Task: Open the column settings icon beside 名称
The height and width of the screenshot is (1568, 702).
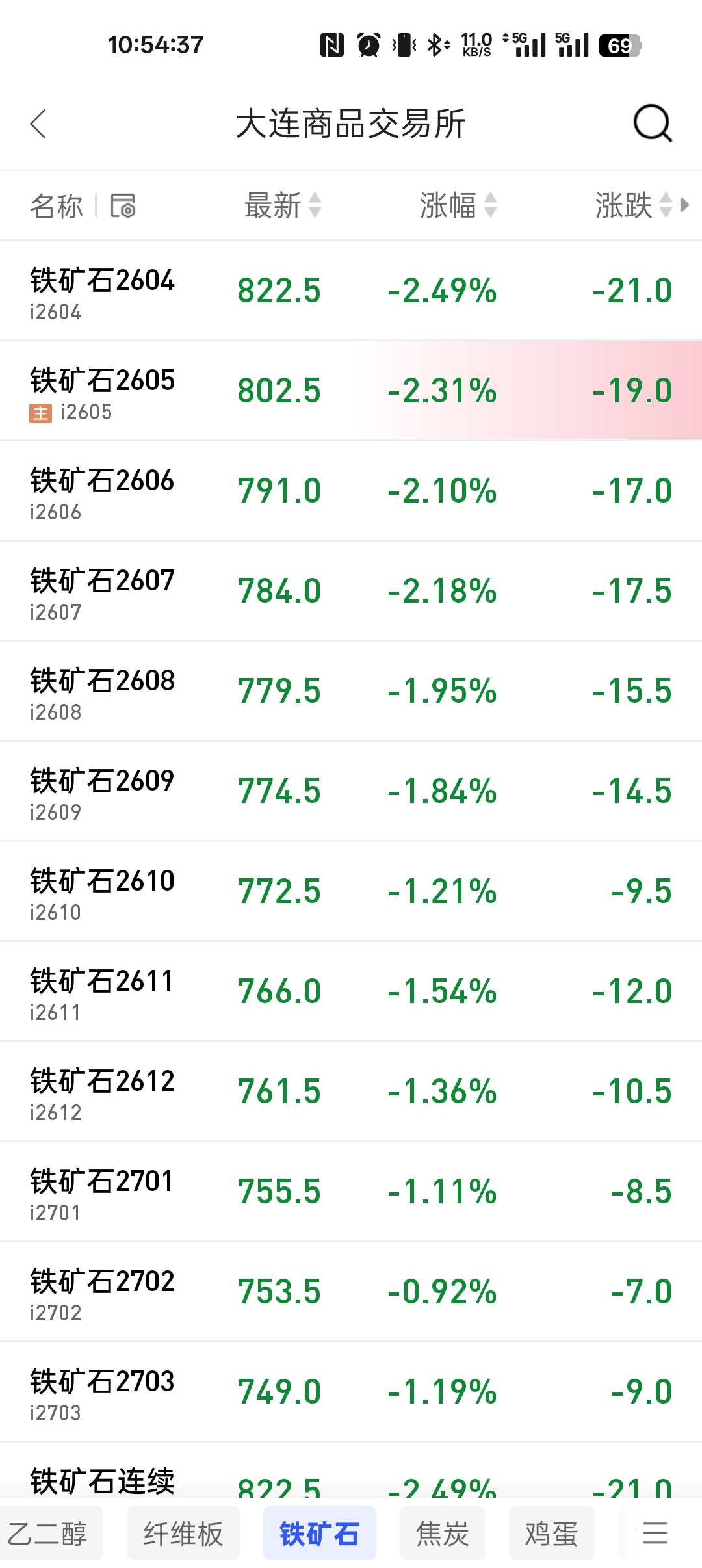Action: 123,206
